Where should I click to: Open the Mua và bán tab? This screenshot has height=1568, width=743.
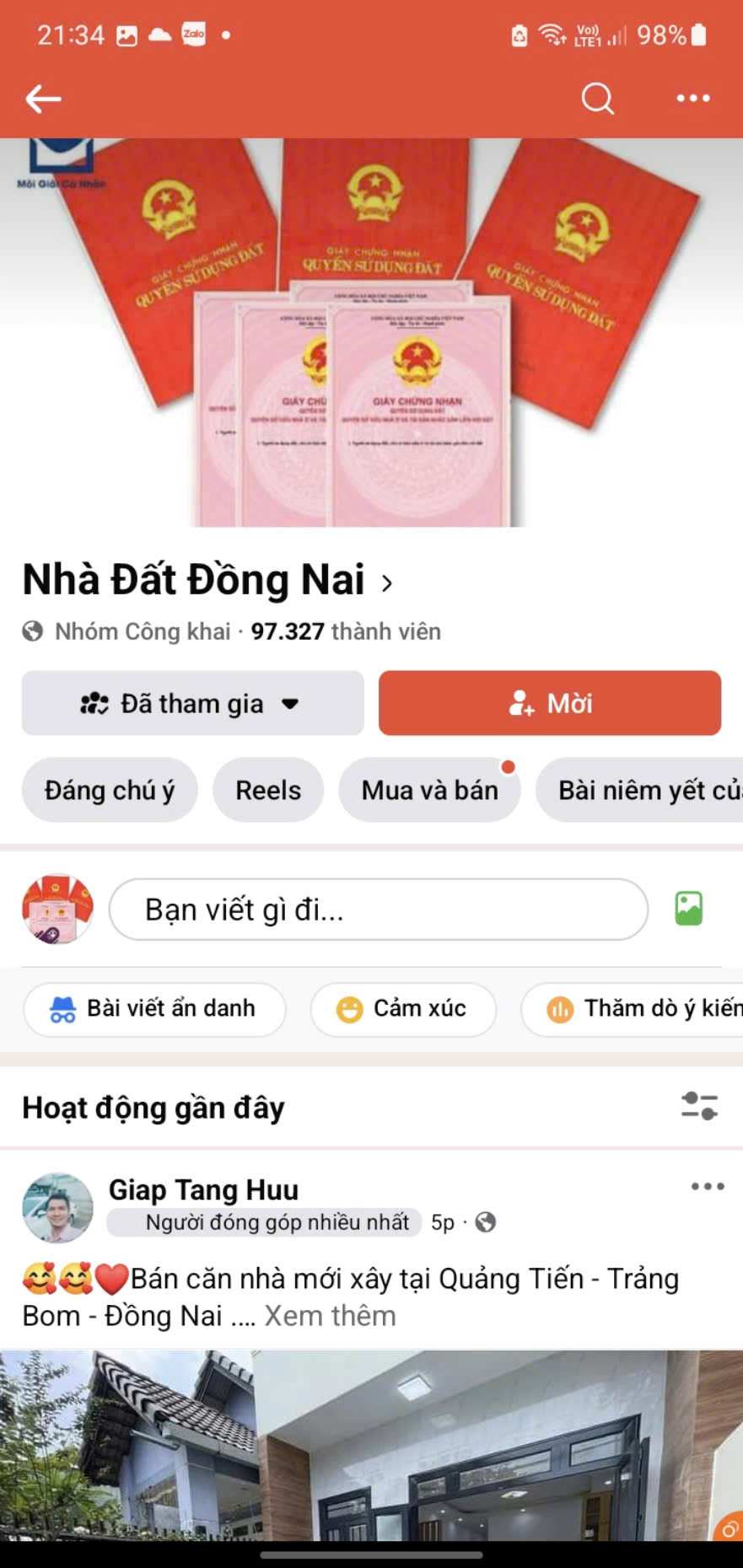(x=429, y=790)
